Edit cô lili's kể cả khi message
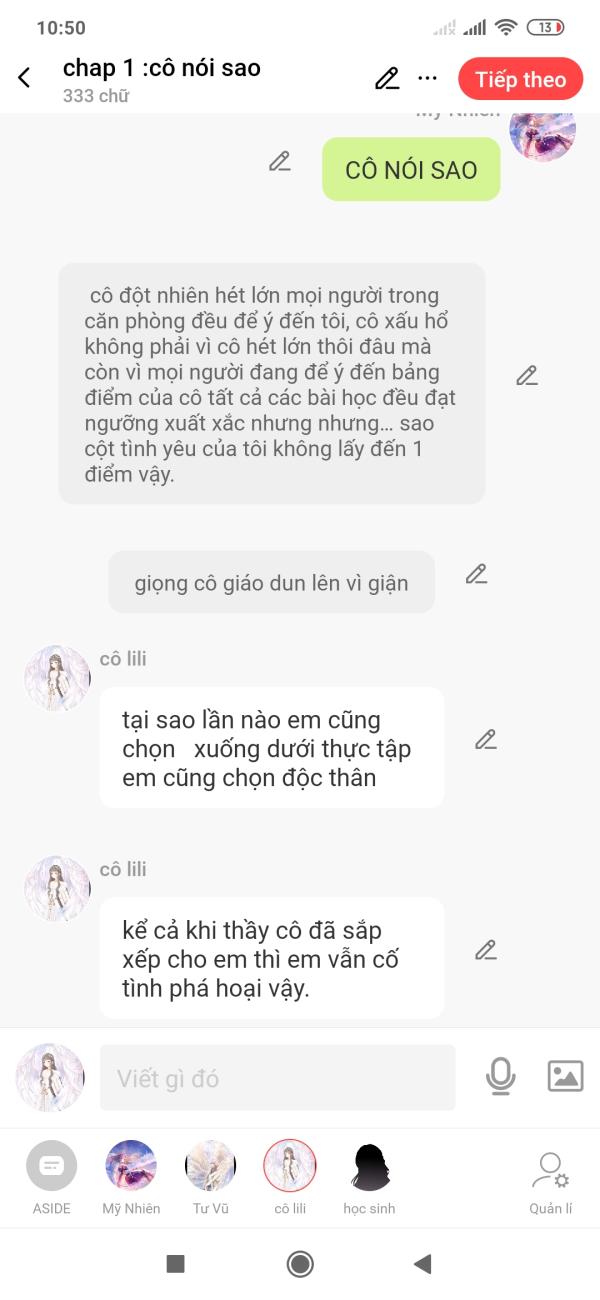Image resolution: width=600 pixels, height=1300 pixels. point(486,950)
